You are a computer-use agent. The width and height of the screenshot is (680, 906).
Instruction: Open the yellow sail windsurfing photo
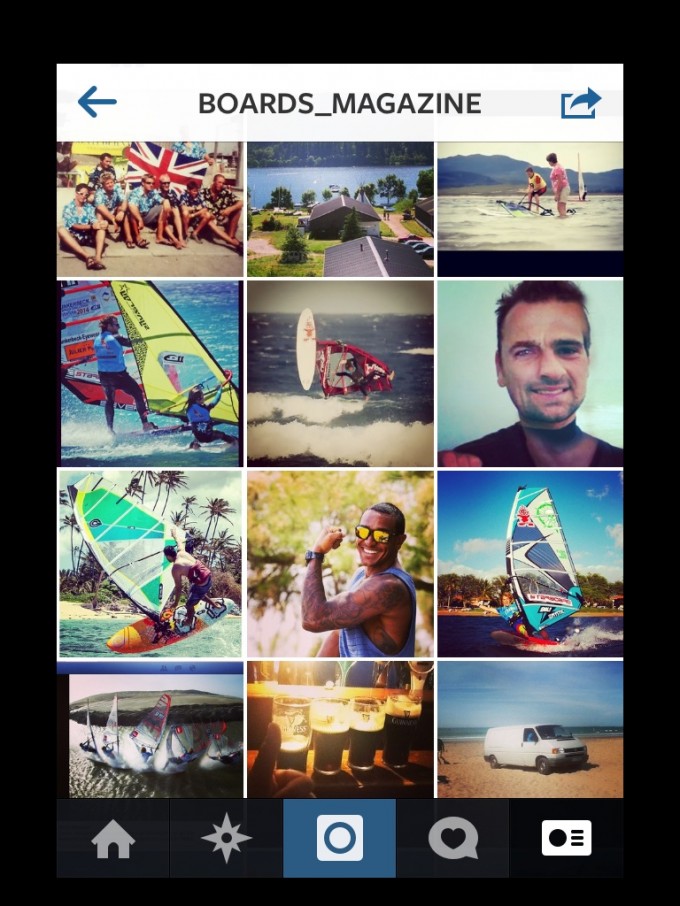[x=150, y=373]
